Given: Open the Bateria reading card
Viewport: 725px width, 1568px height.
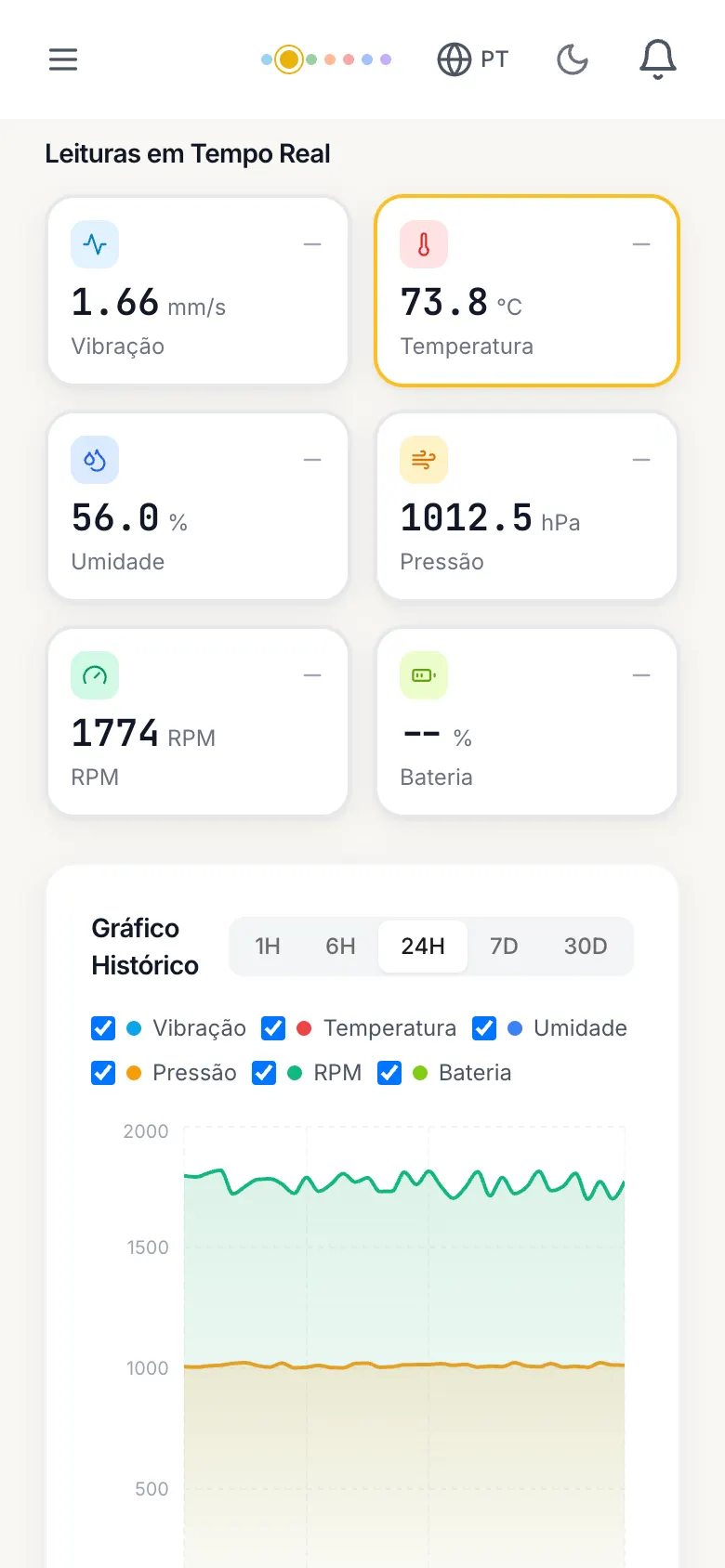Looking at the screenshot, I should 527,722.
